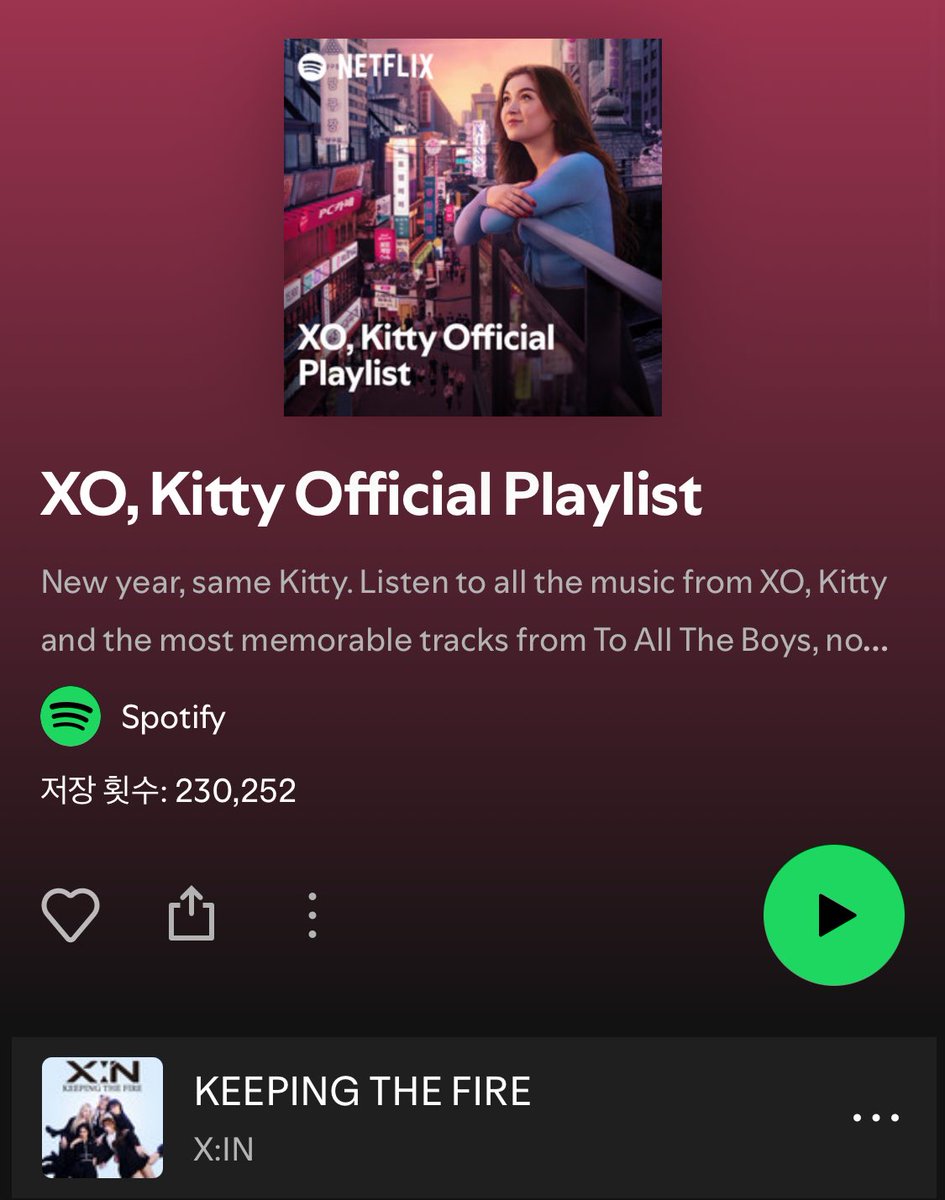
Task: Open more options for KEEPING THE FIRE
Action: click(x=876, y=1117)
